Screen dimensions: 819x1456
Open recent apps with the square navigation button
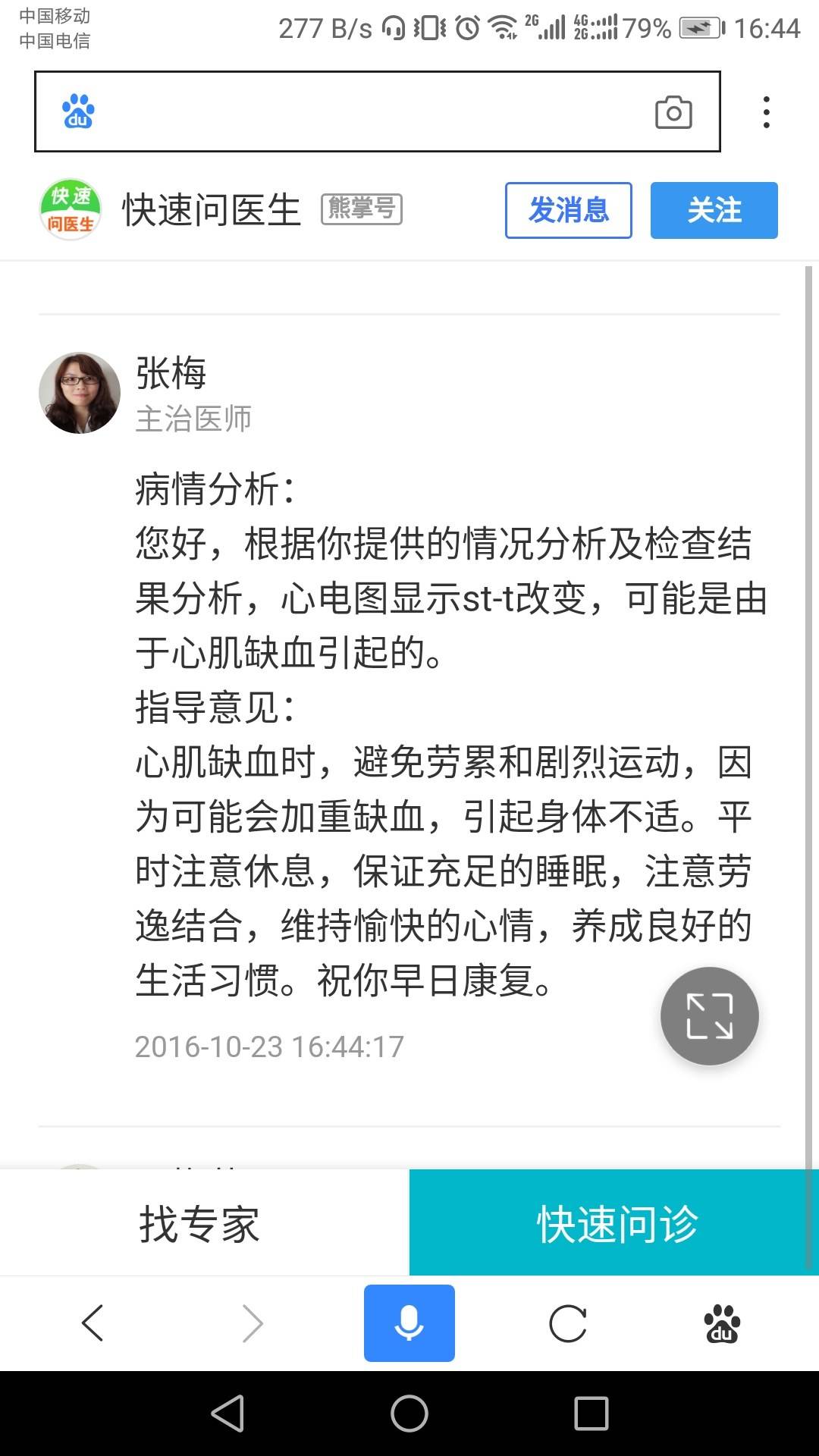pyautogui.click(x=592, y=1412)
